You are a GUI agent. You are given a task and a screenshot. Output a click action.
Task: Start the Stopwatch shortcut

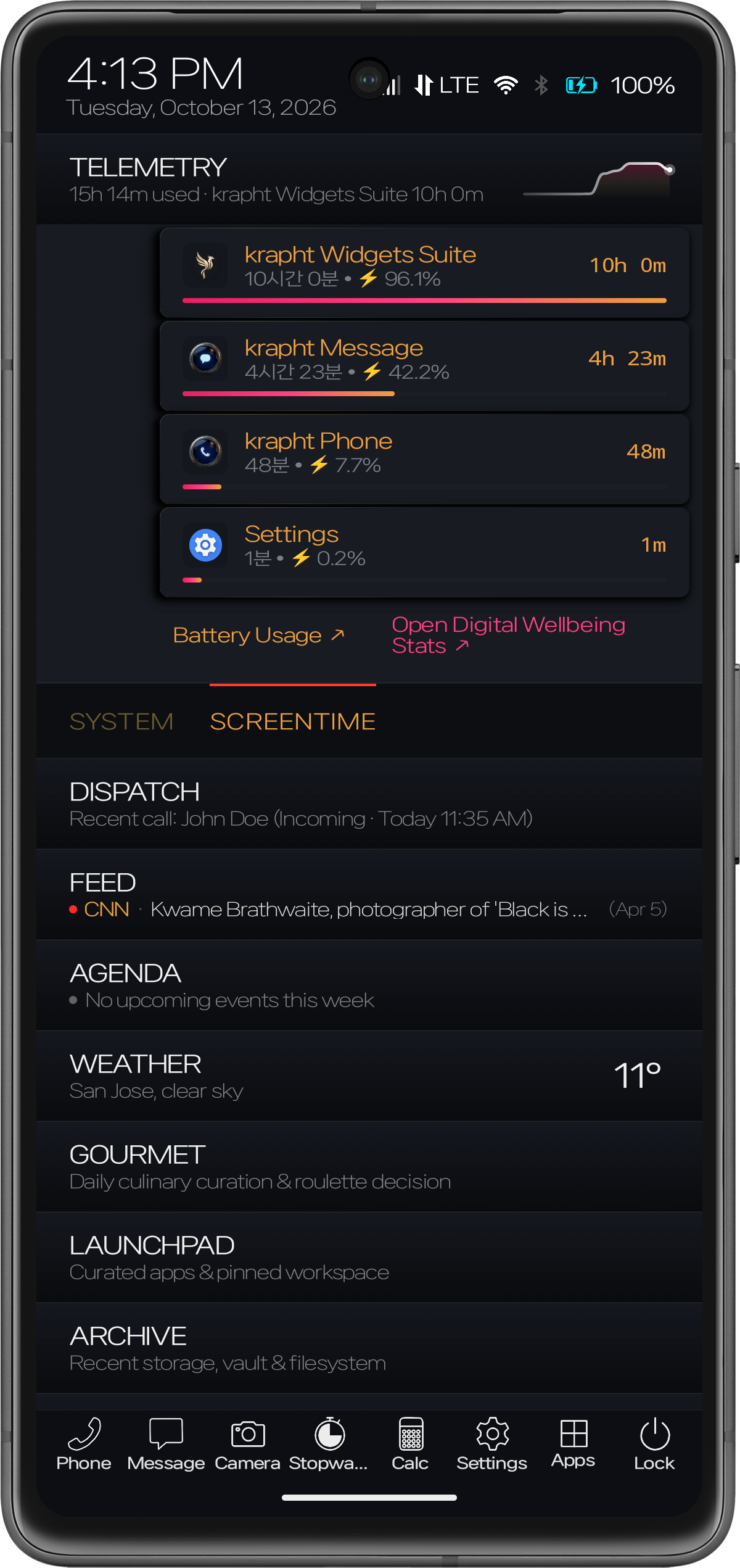pos(329,1445)
